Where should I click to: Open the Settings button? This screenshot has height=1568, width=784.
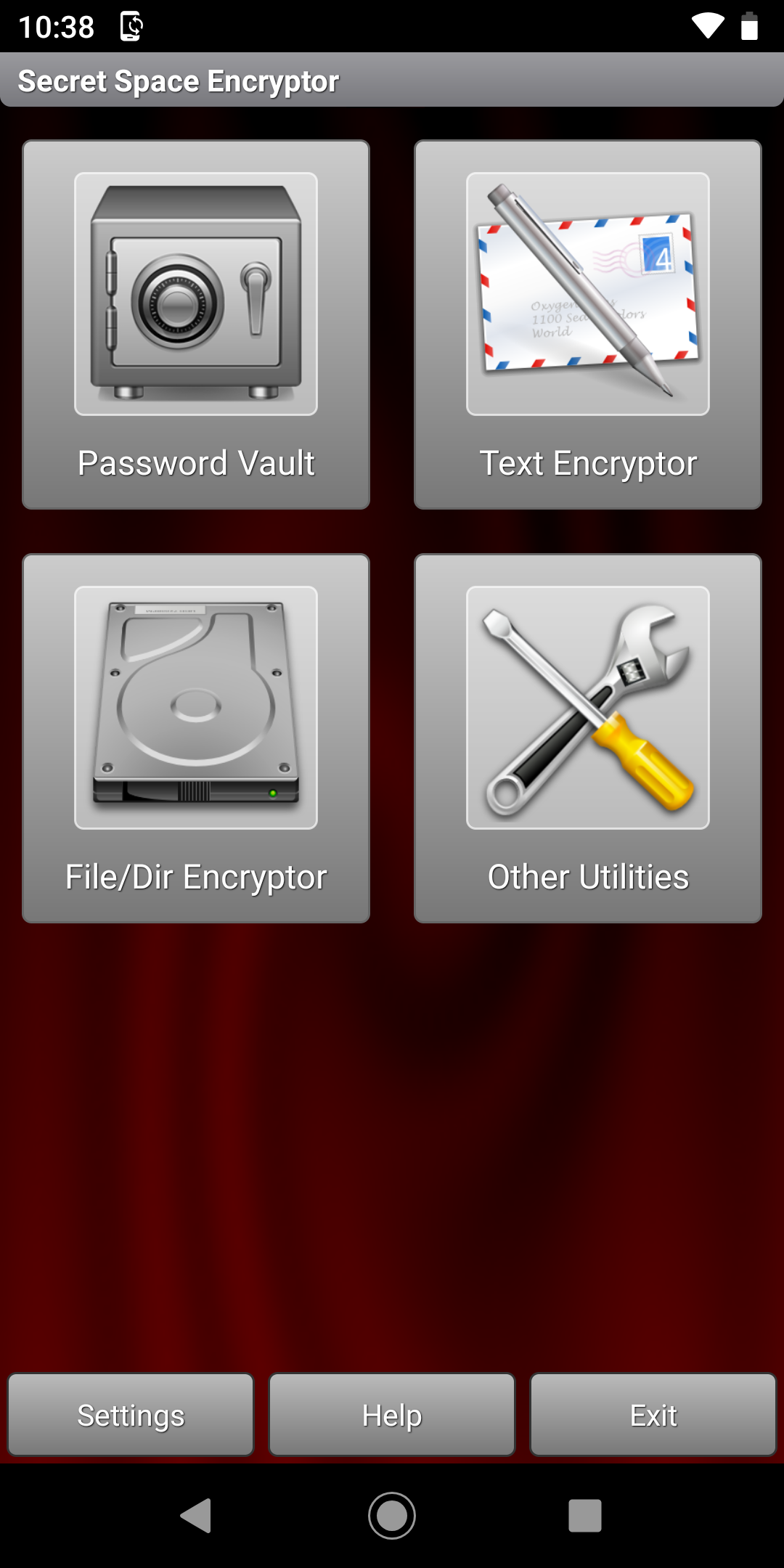[131, 1415]
